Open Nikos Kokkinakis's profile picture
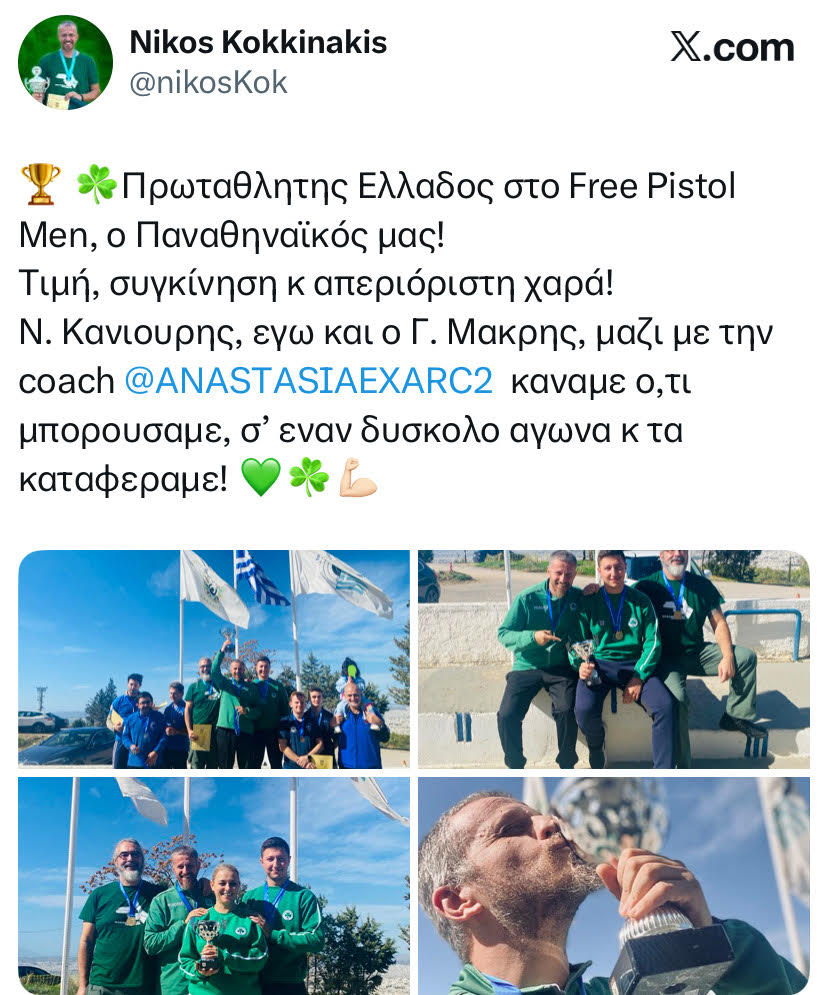 point(65,62)
